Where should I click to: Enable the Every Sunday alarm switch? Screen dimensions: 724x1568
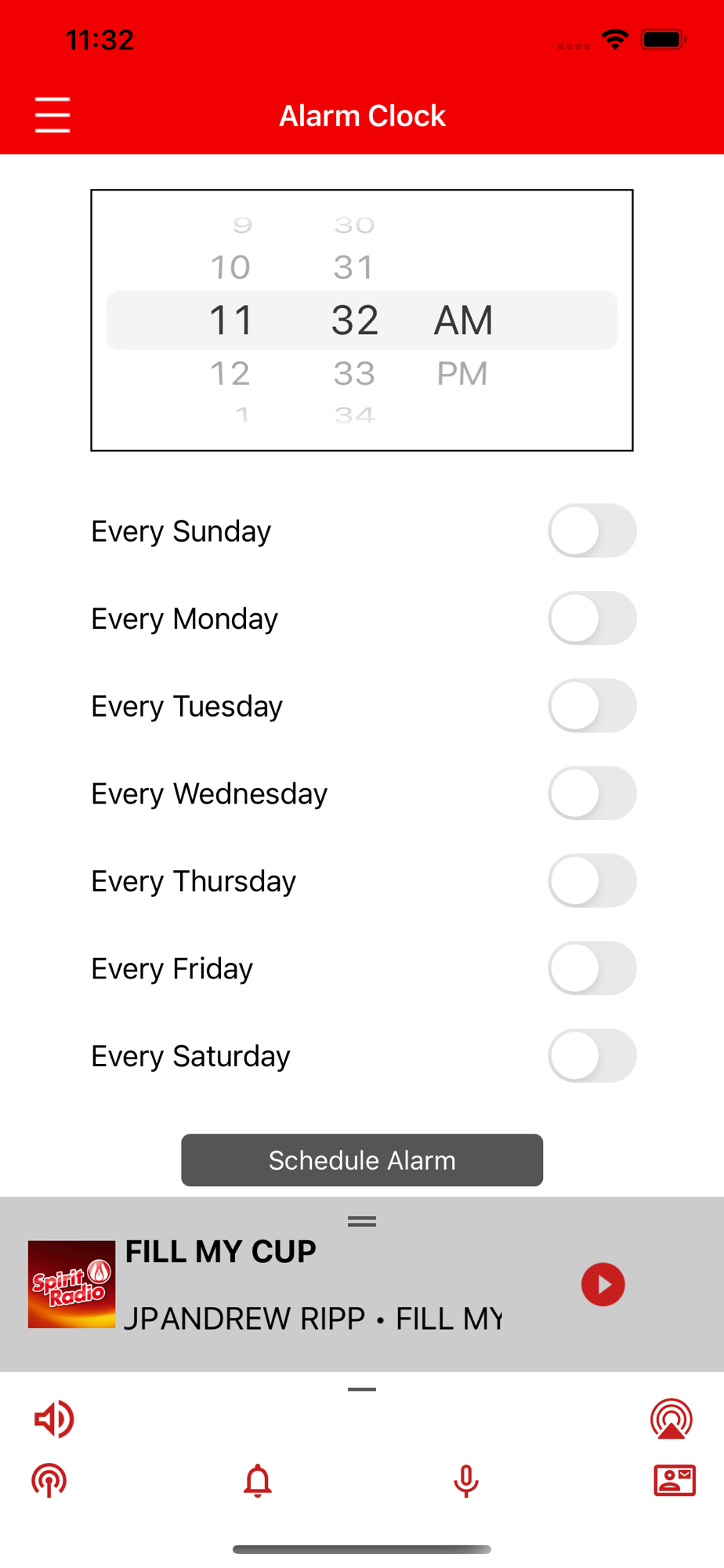(592, 531)
